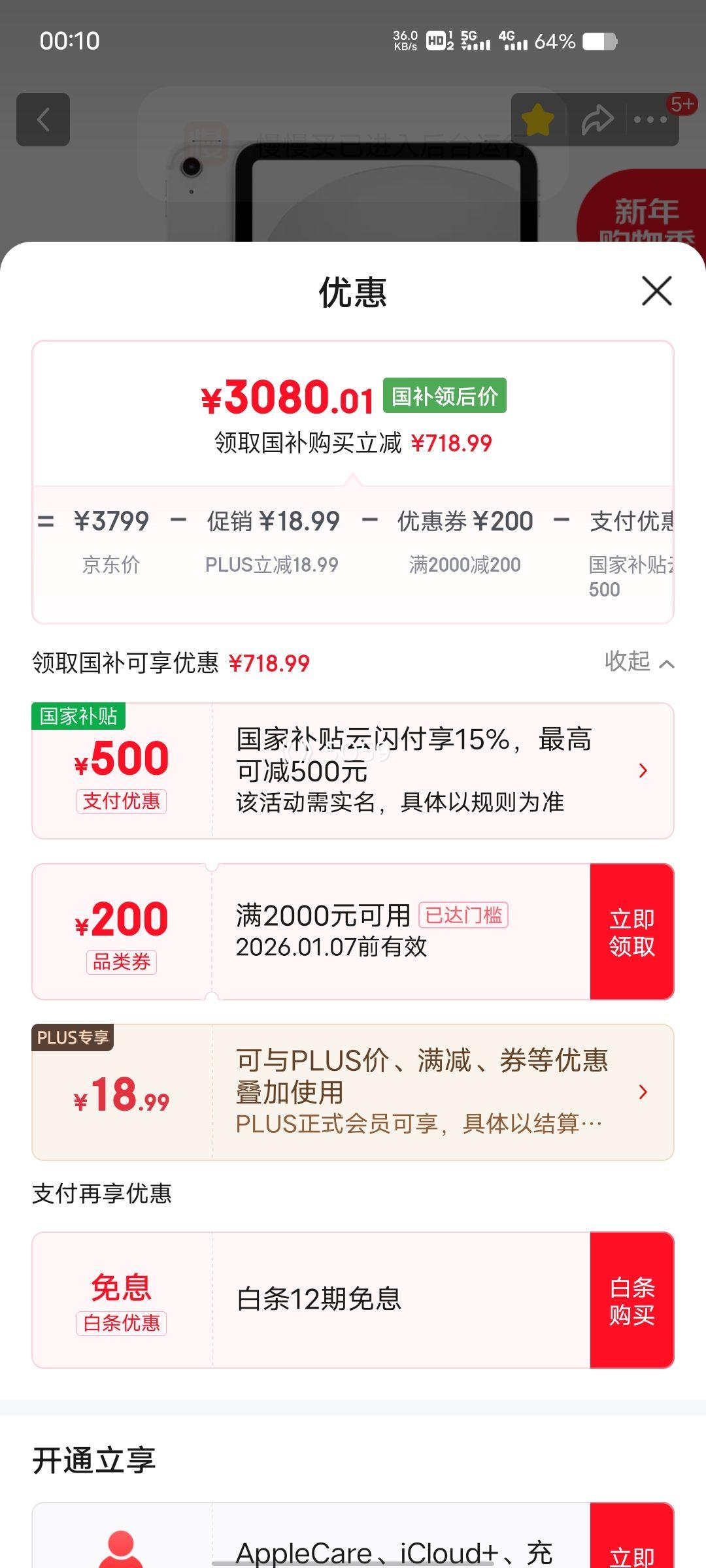
Task: Open details of the PLUS专享 ¥18.99 discount
Action: (643, 1092)
